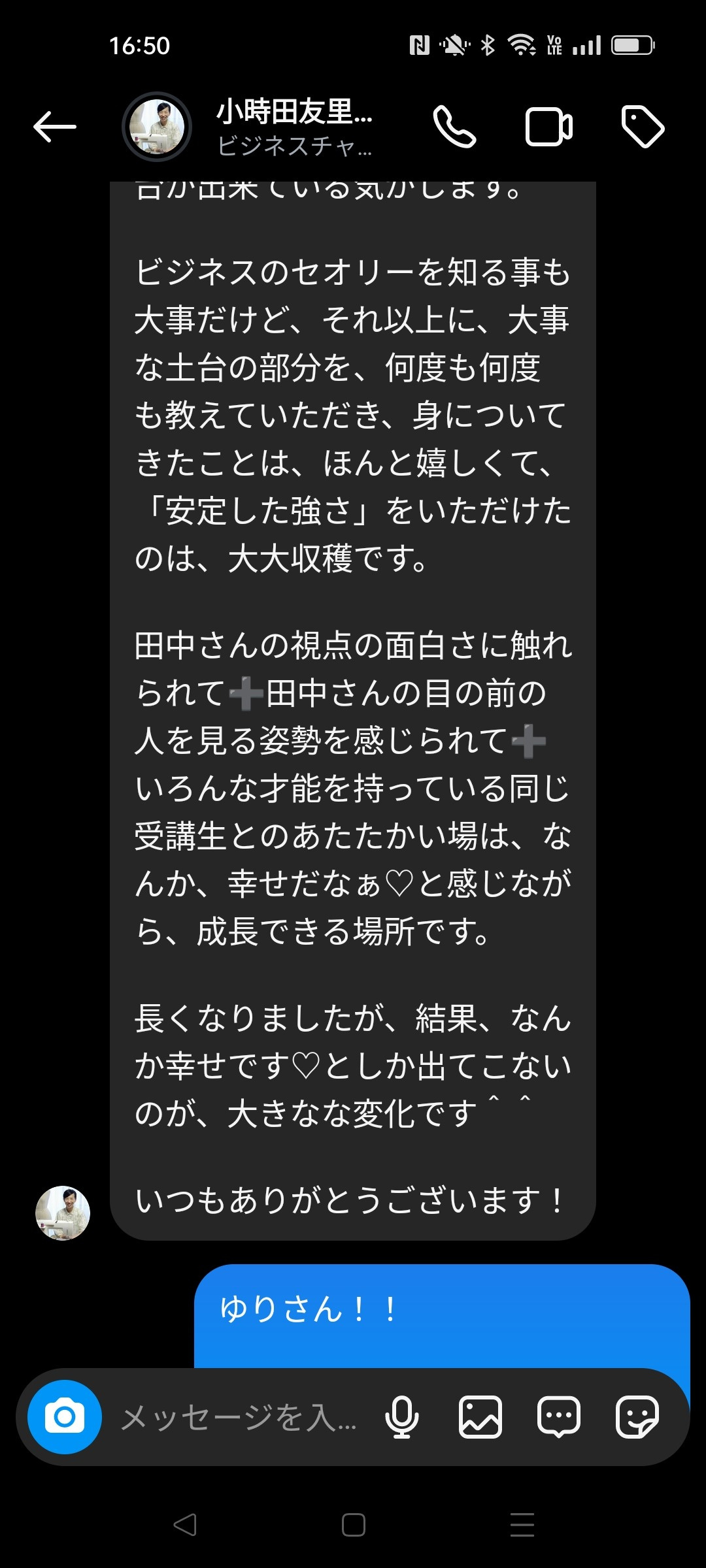Open saved replies speech bubble icon

559,1417
